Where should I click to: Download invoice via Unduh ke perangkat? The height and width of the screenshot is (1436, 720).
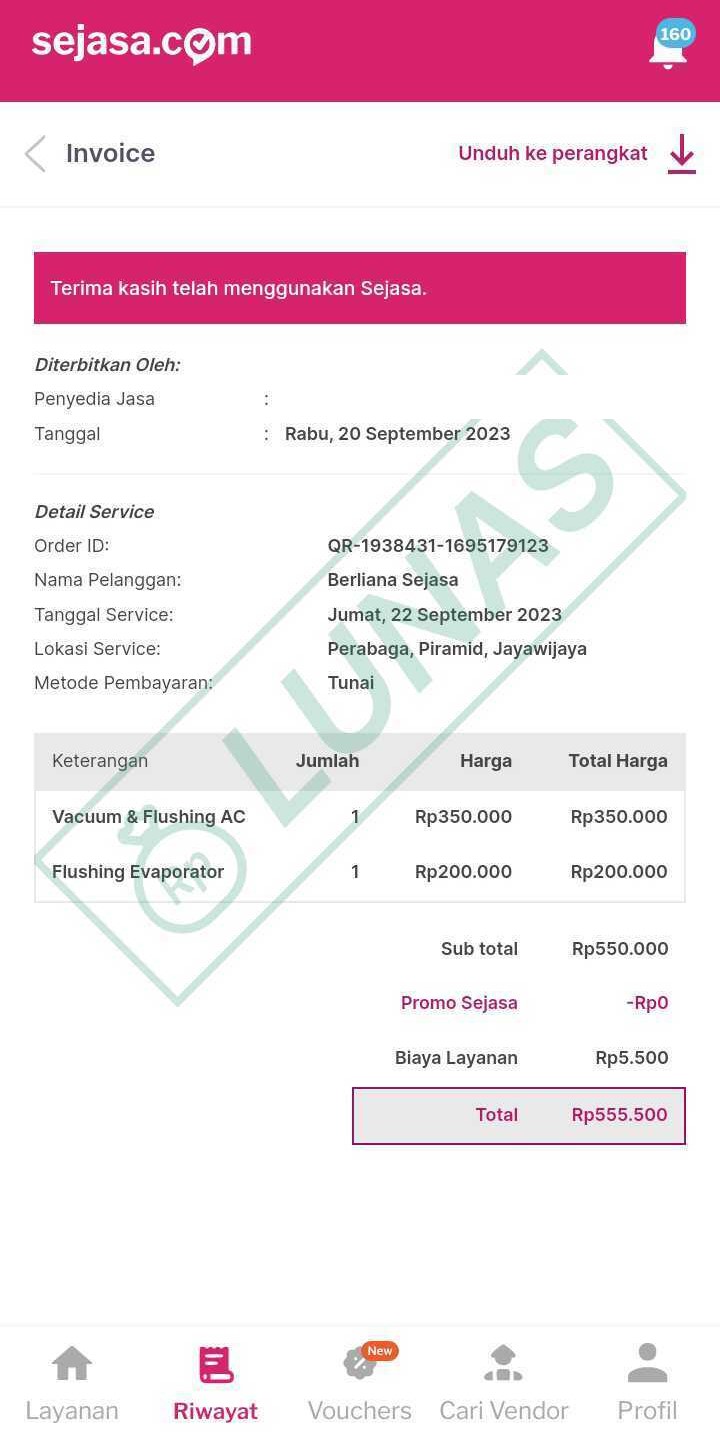577,154
